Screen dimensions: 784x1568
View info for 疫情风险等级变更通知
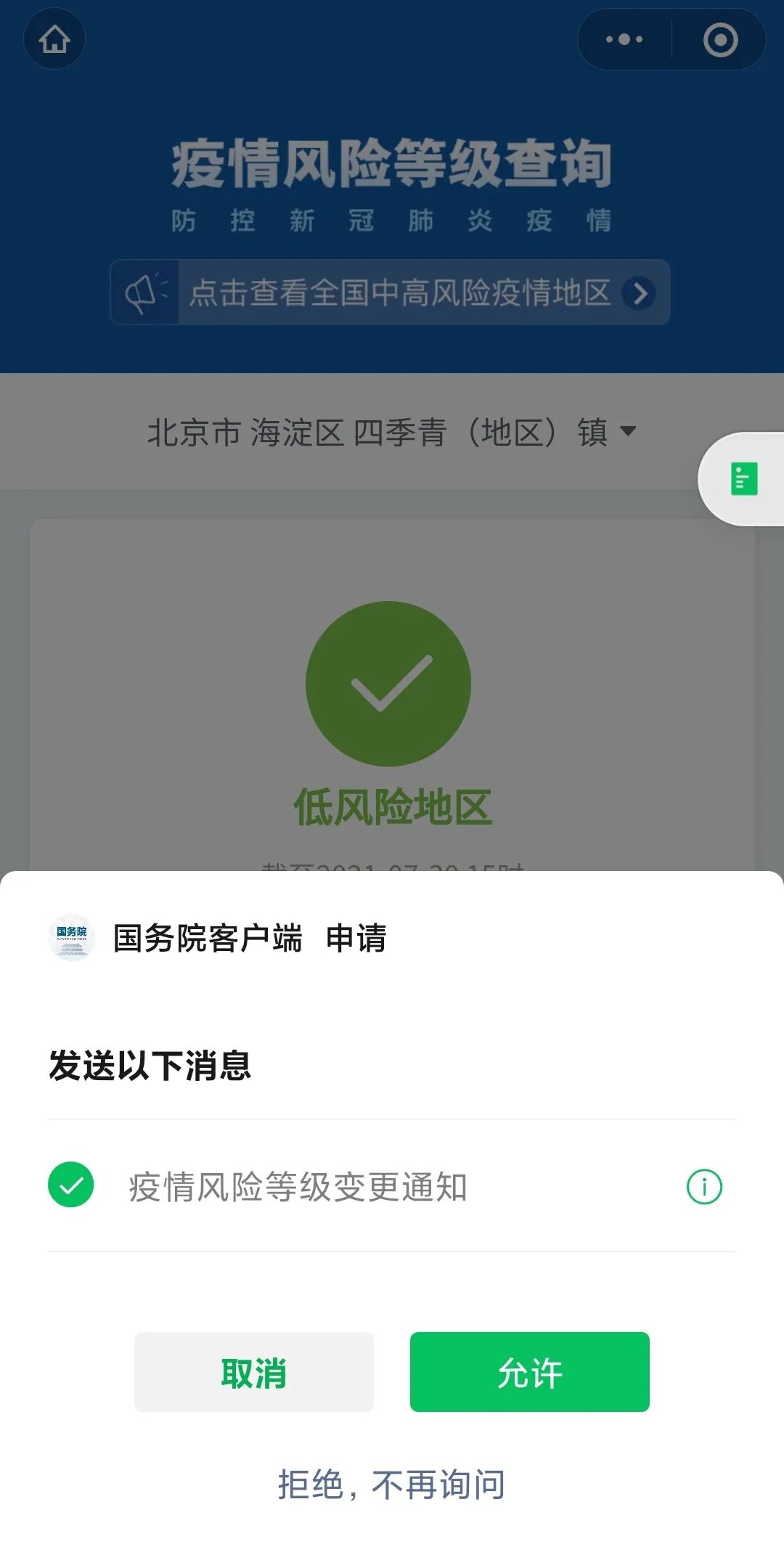(x=704, y=1187)
